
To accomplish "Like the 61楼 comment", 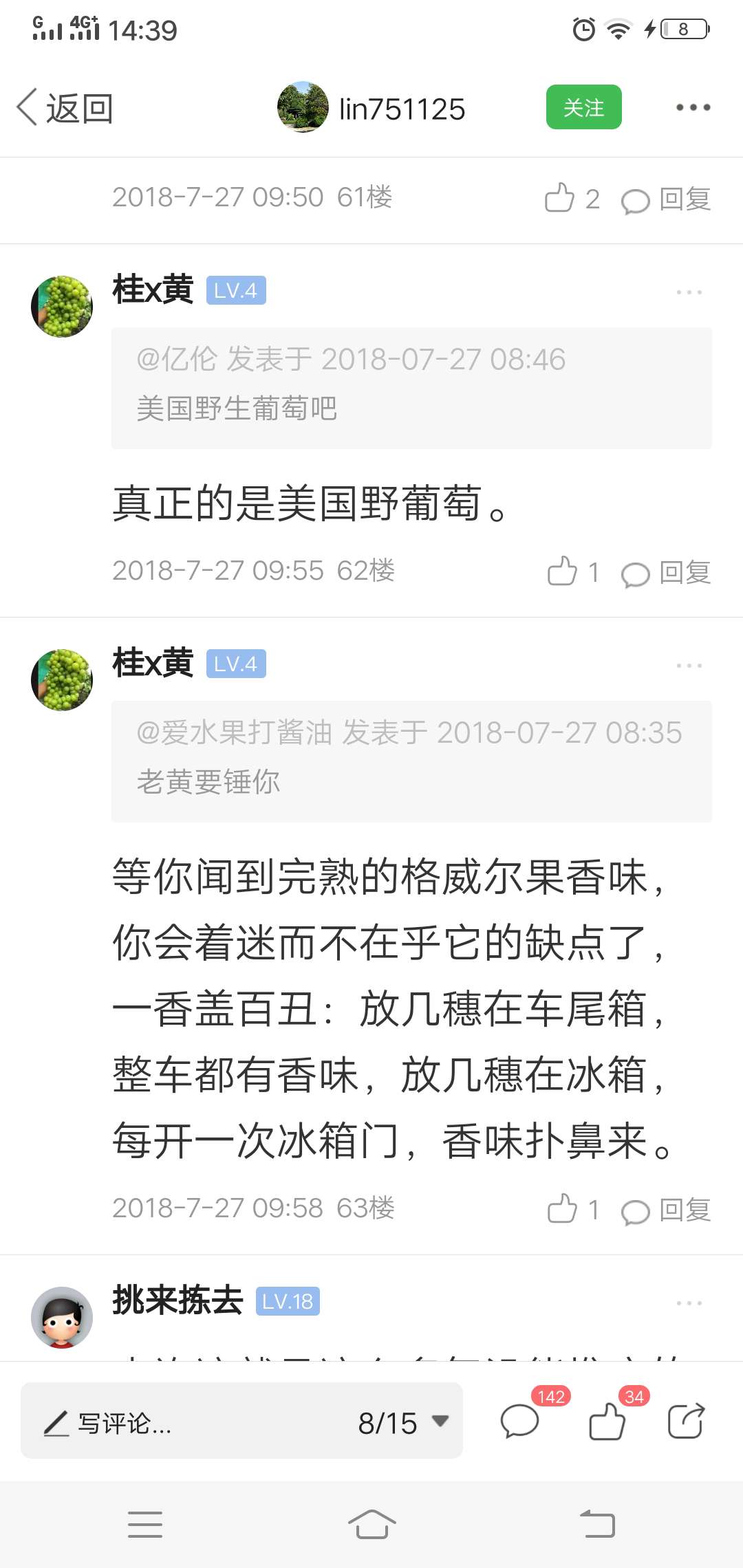I will (x=560, y=199).
